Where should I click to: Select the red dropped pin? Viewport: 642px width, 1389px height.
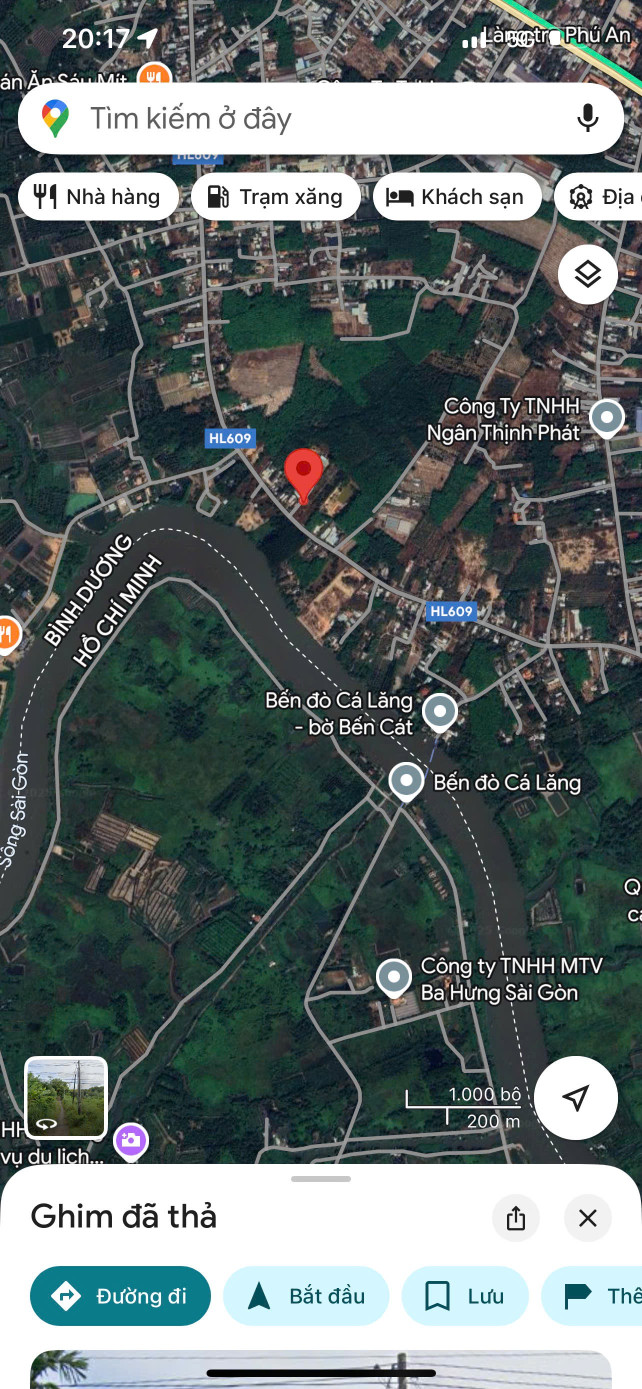[303, 473]
